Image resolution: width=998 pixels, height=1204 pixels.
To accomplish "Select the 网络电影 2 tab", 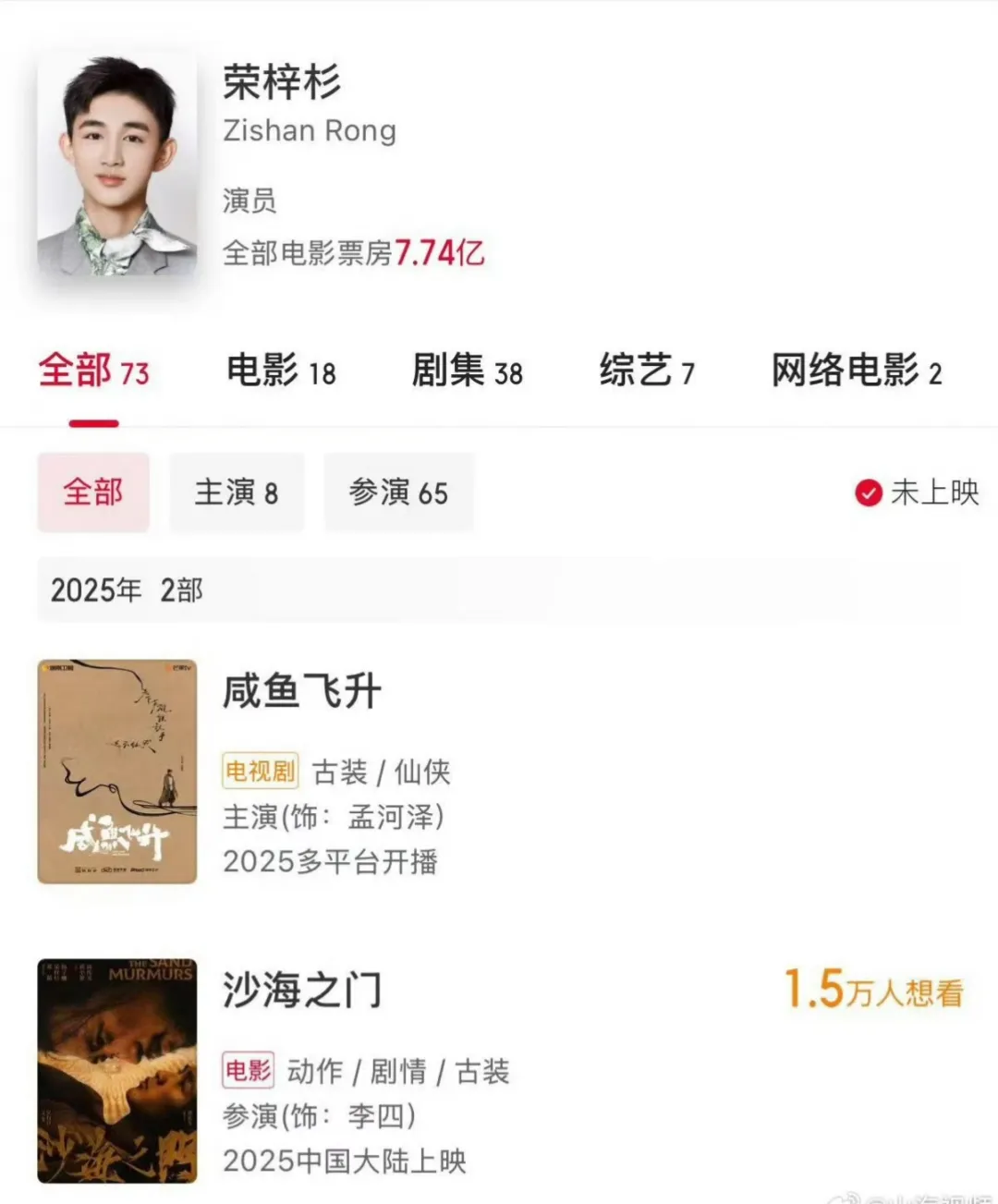I will click(x=856, y=371).
